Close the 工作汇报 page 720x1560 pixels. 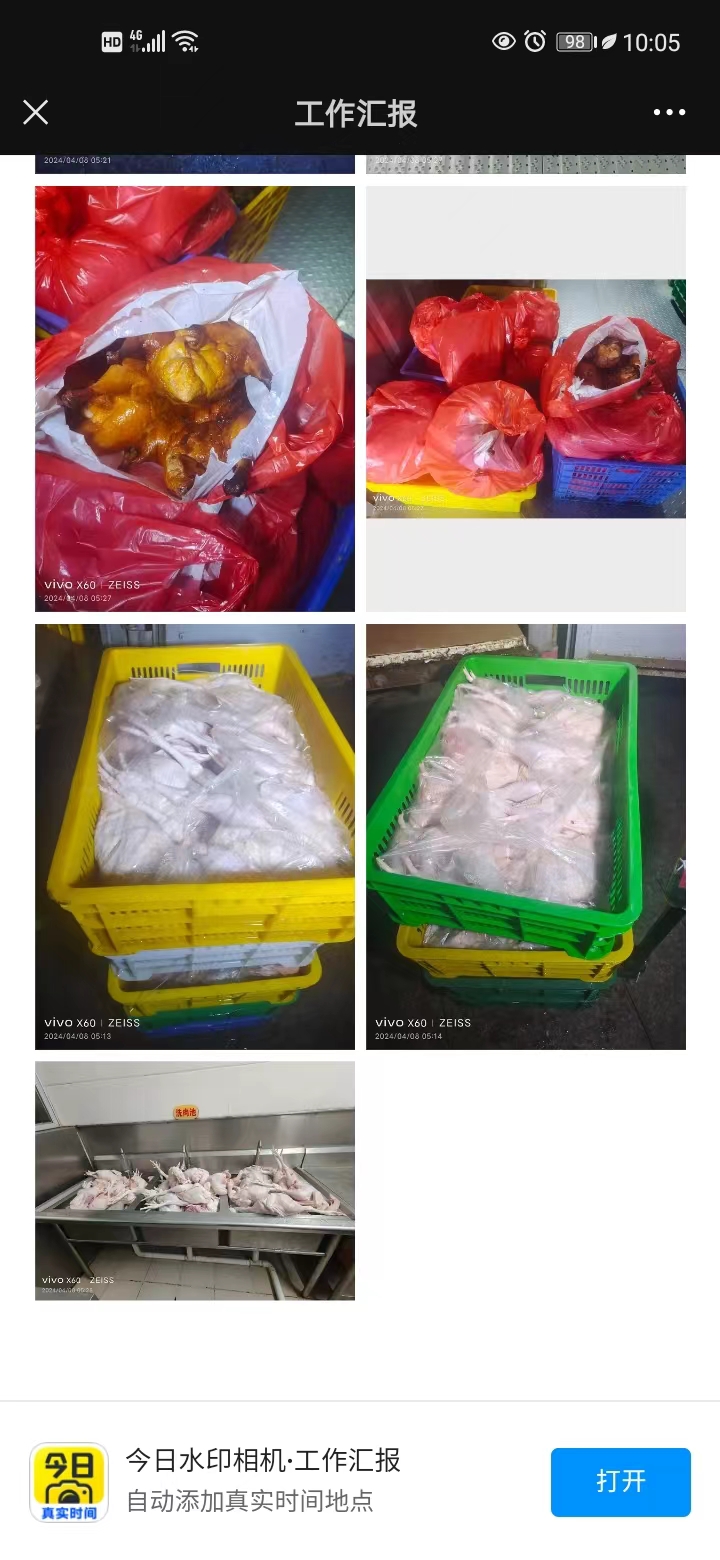[36, 112]
